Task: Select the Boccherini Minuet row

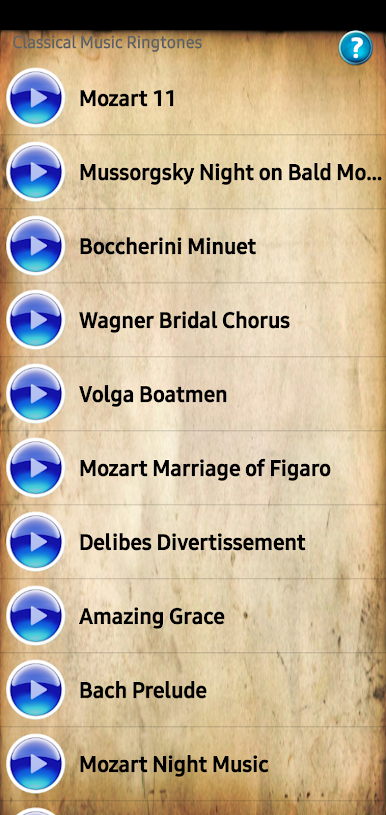Action: click(x=193, y=246)
